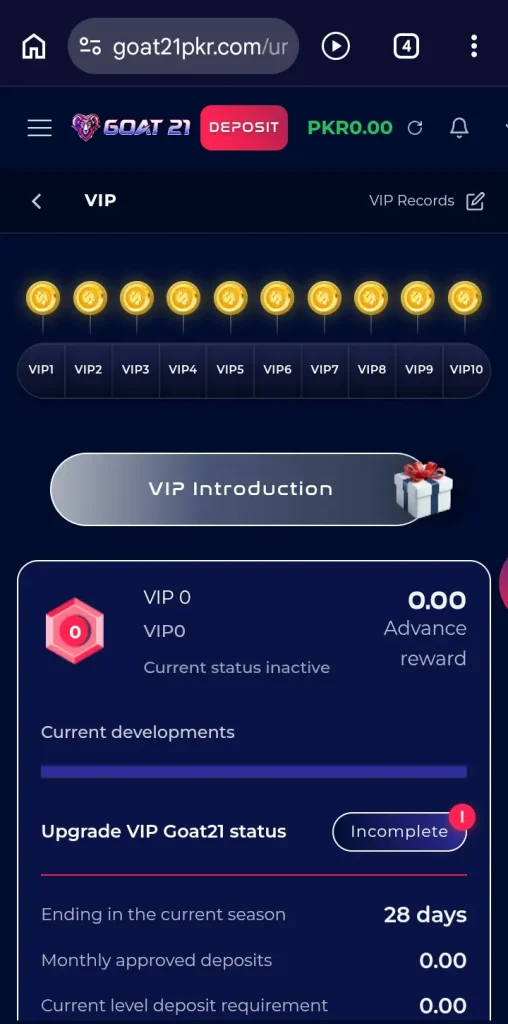508x1024 pixels.
Task: Open the browser tab switcher
Action: [x=406, y=46]
